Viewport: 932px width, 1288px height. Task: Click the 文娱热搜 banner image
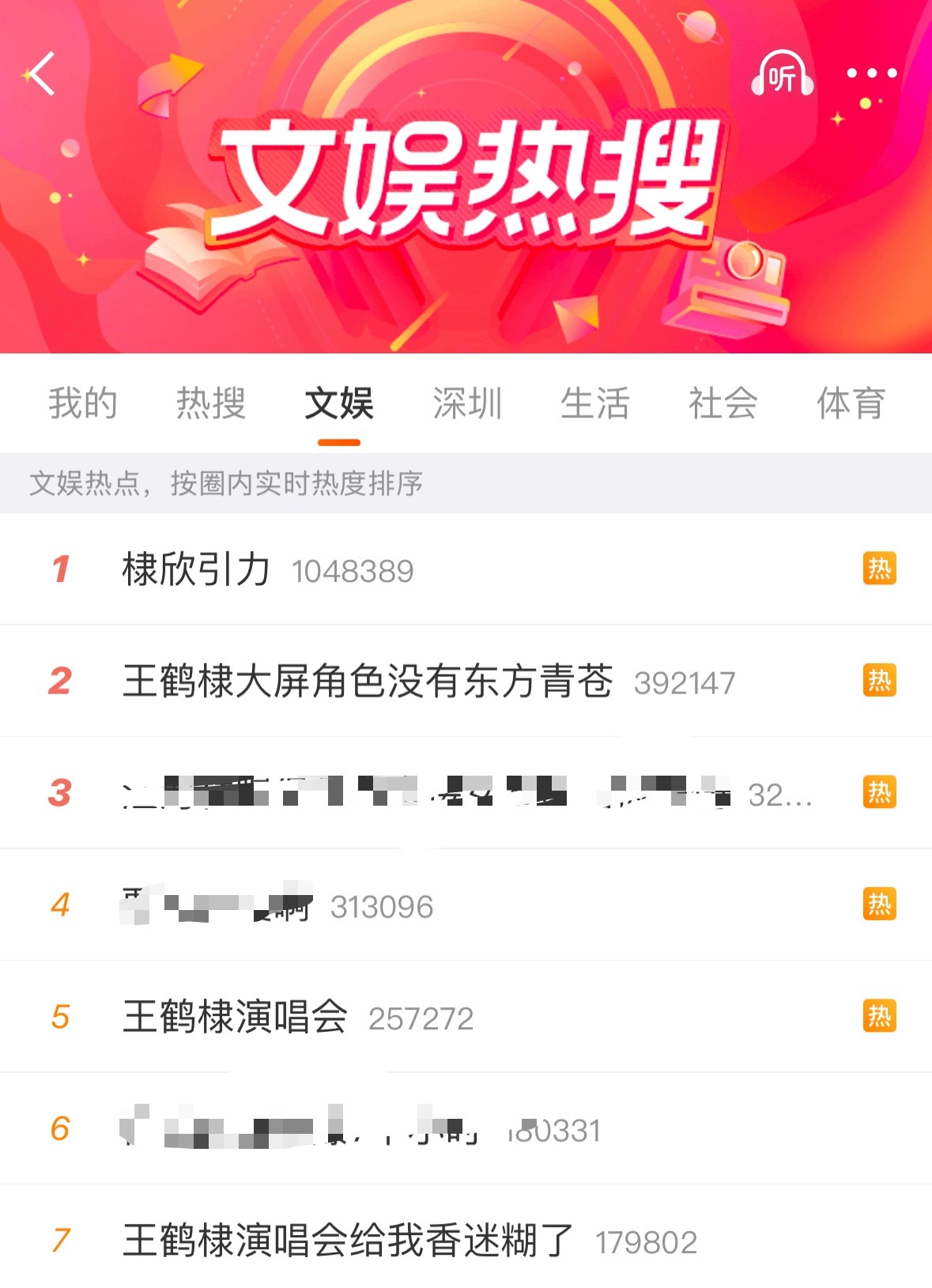[x=466, y=182]
